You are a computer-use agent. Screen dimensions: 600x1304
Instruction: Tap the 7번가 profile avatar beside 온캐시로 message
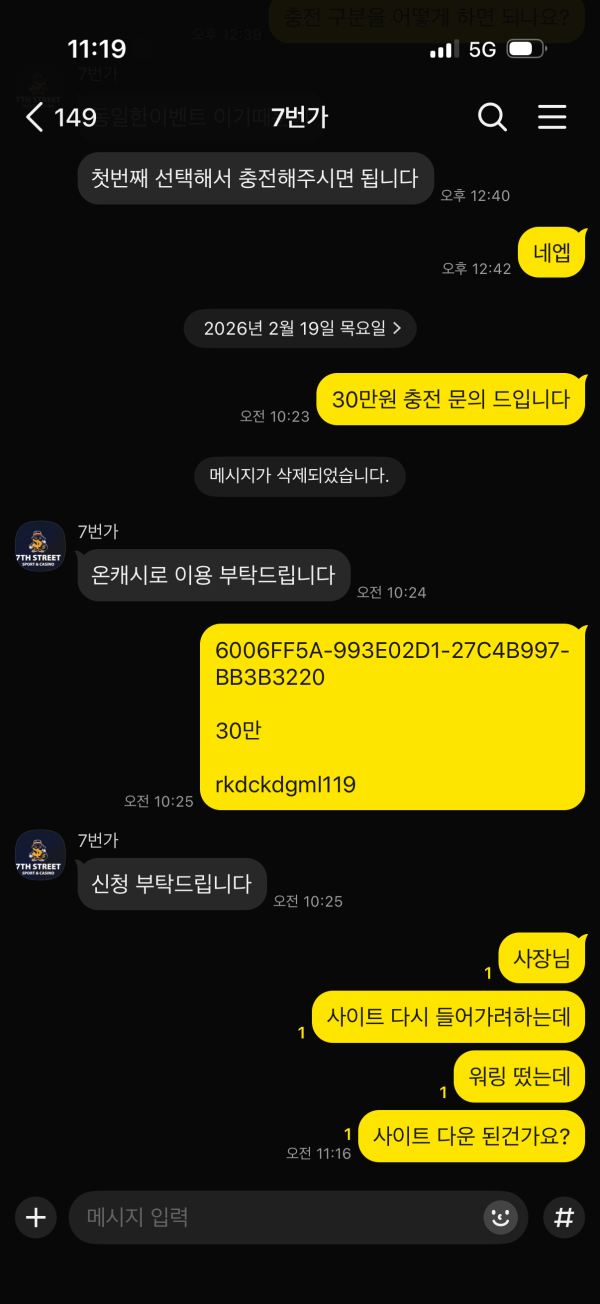click(x=40, y=546)
